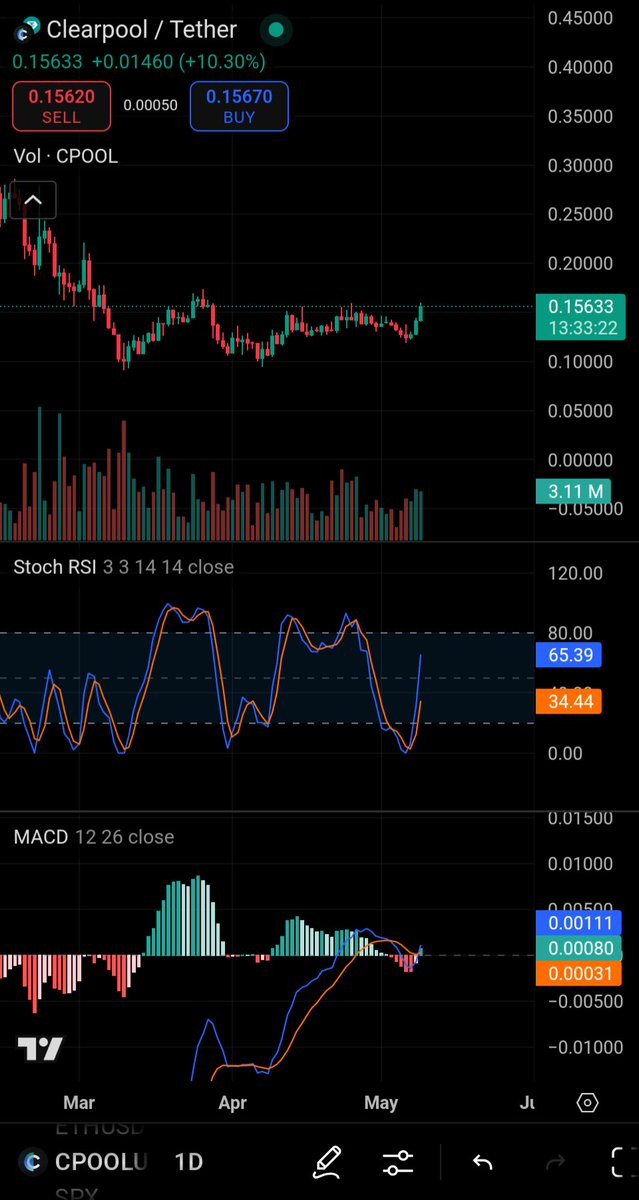Change the 1D timeframe interval

coord(189,1162)
